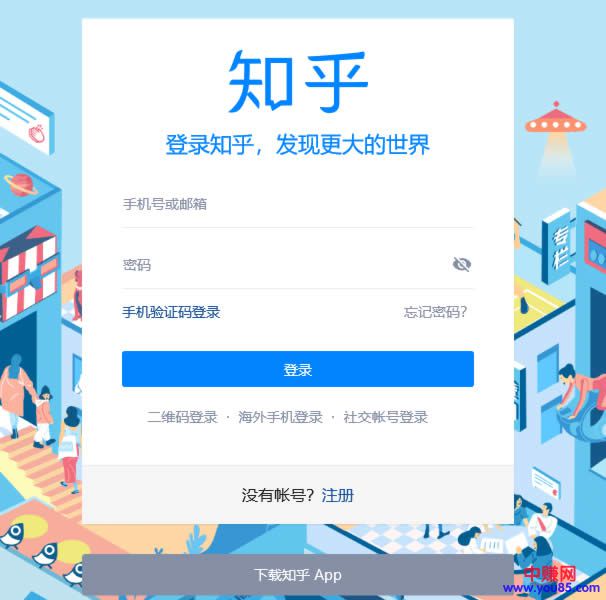Tap the blue 登录 button
Screen dimensions: 606x600
[298, 369]
